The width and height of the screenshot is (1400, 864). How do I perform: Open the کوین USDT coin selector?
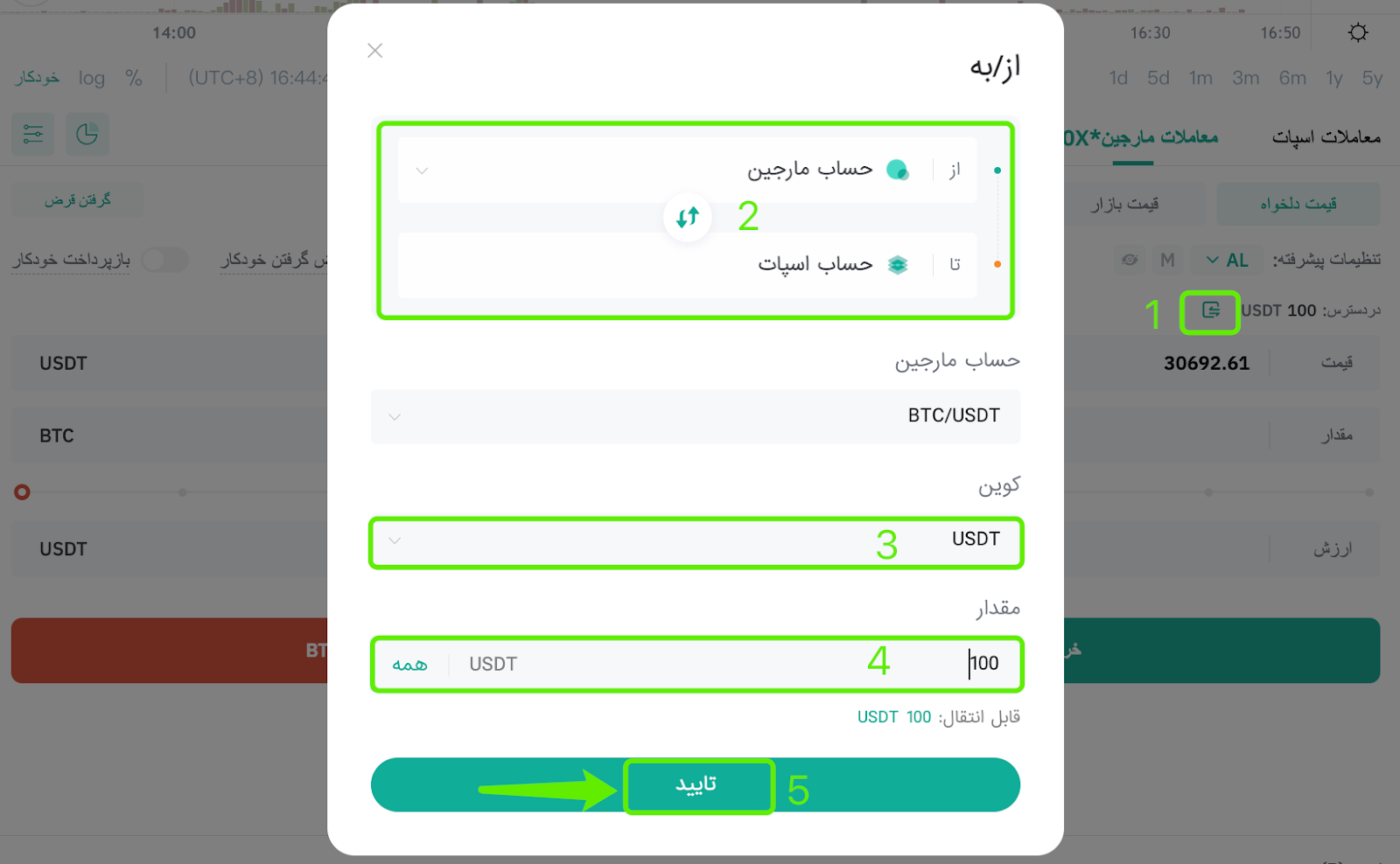pyautogui.click(x=695, y=540)
